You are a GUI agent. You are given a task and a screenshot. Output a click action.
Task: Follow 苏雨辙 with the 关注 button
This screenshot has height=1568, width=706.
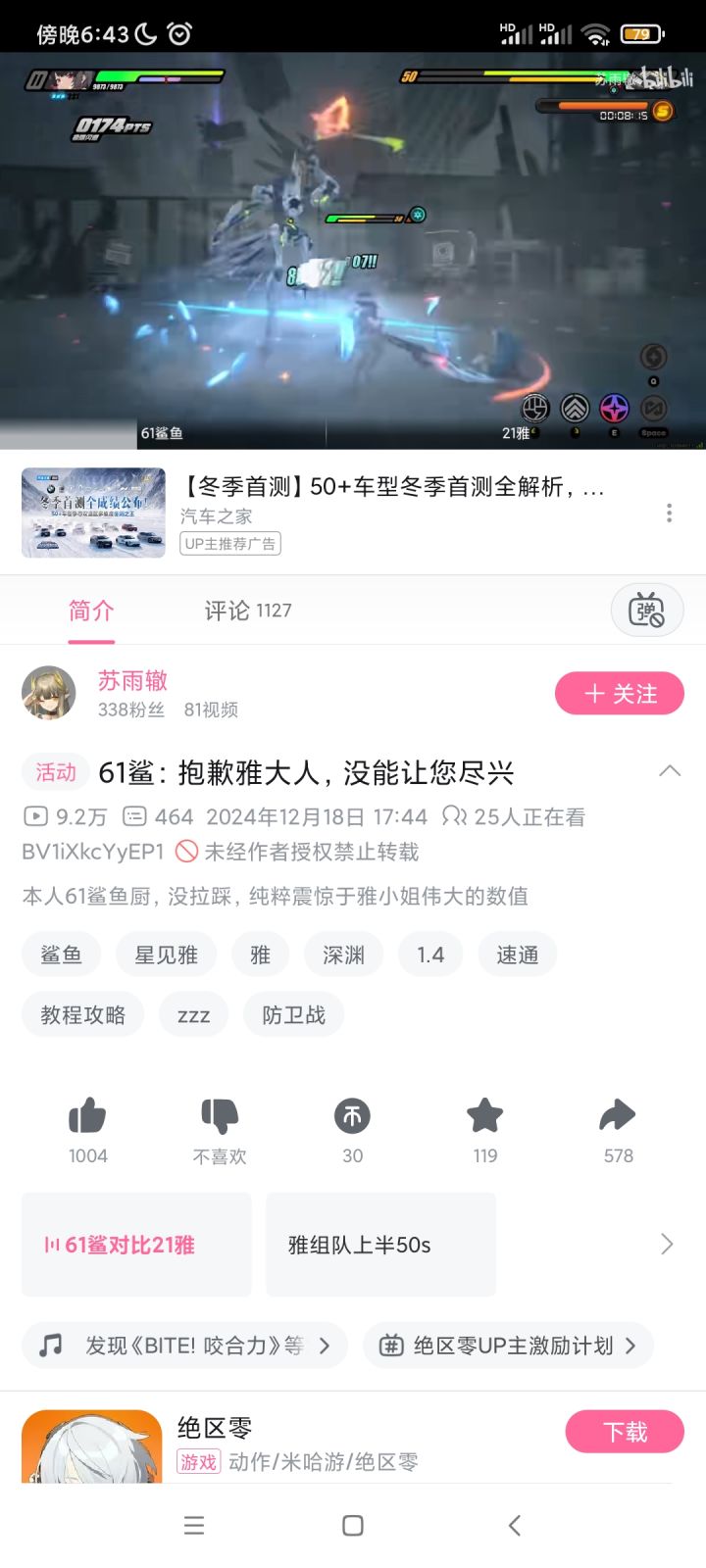coord(619,693)
